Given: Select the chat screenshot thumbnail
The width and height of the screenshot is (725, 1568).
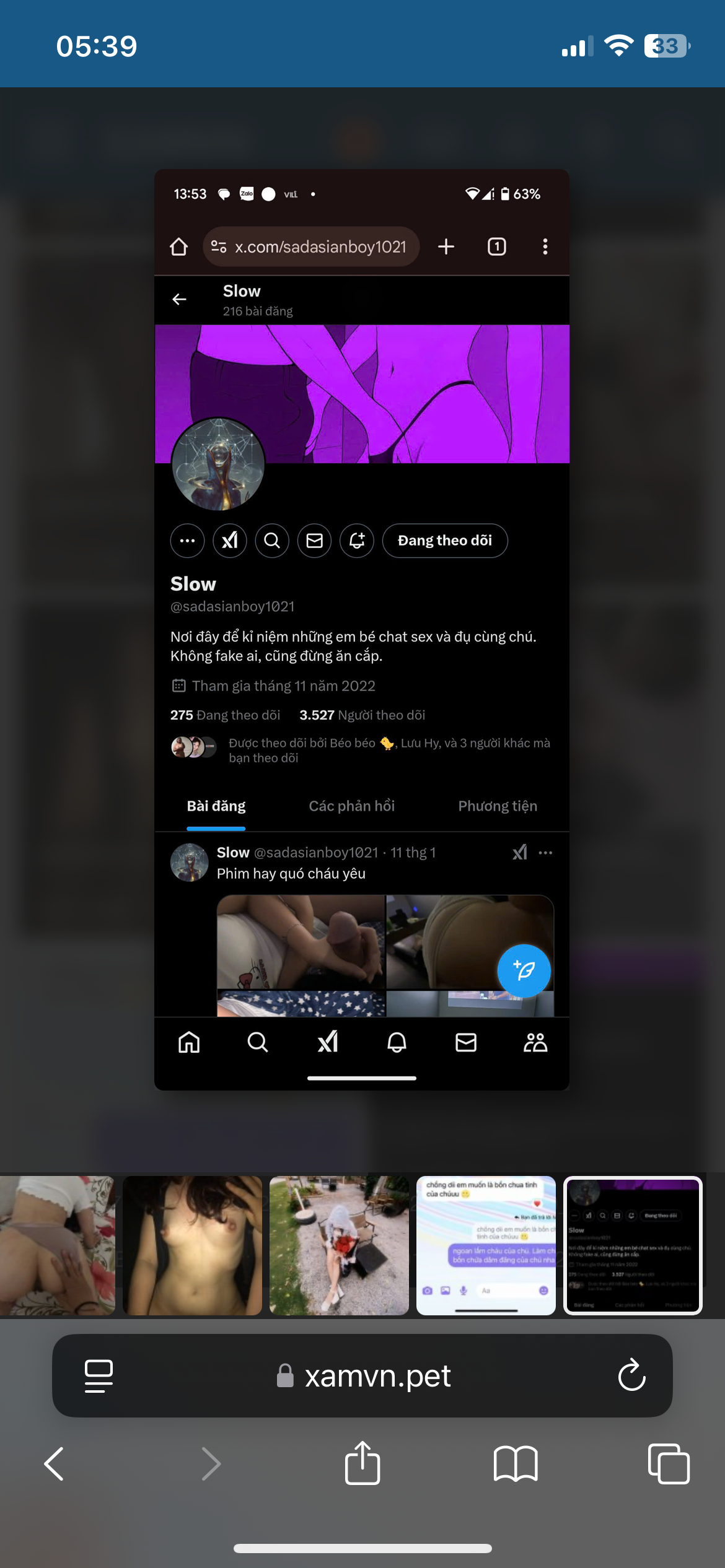Looking at the screenshot, I should pos(486,1245).
